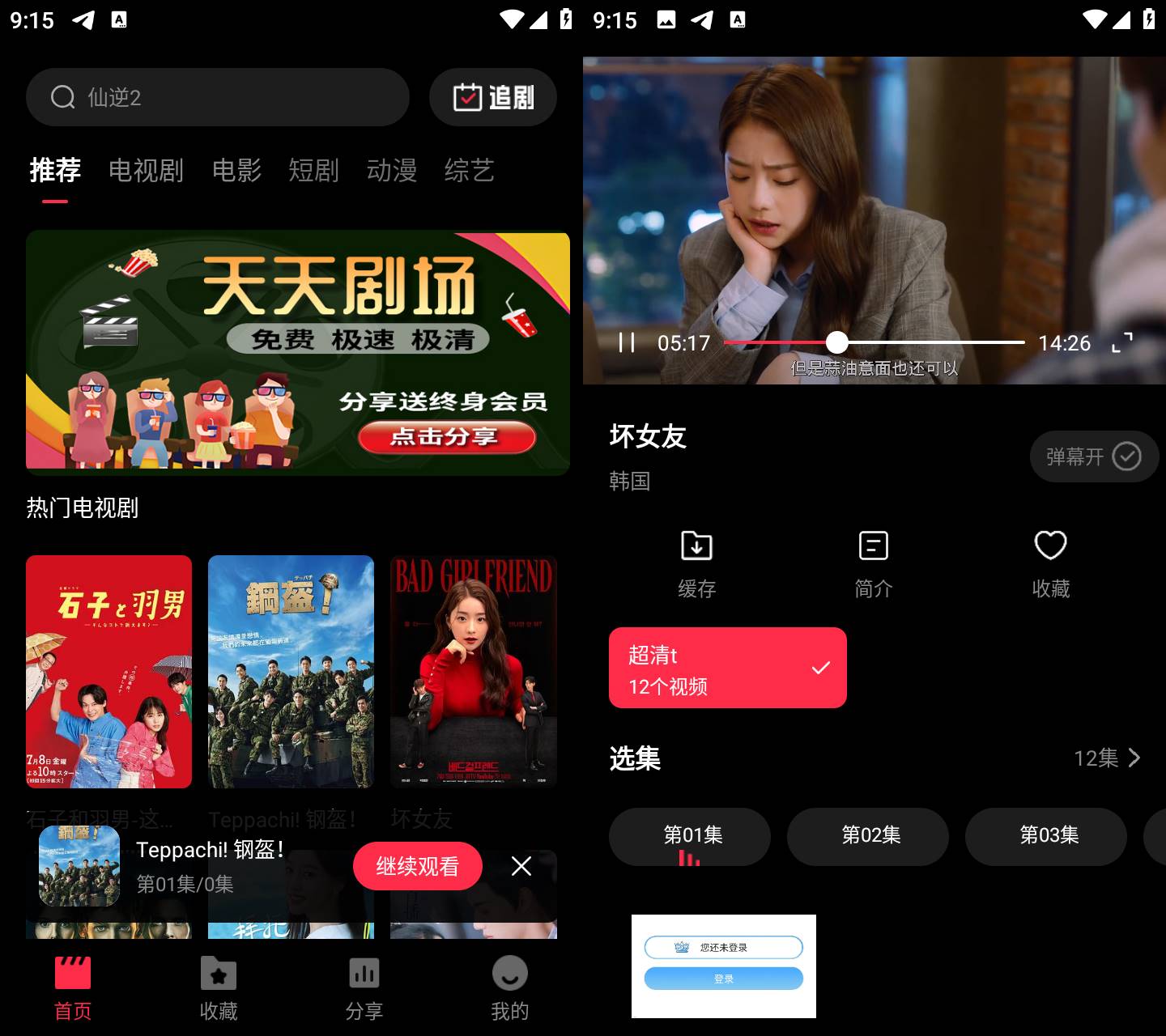Switch to the 电影 tab

click(x=236, y=170)
